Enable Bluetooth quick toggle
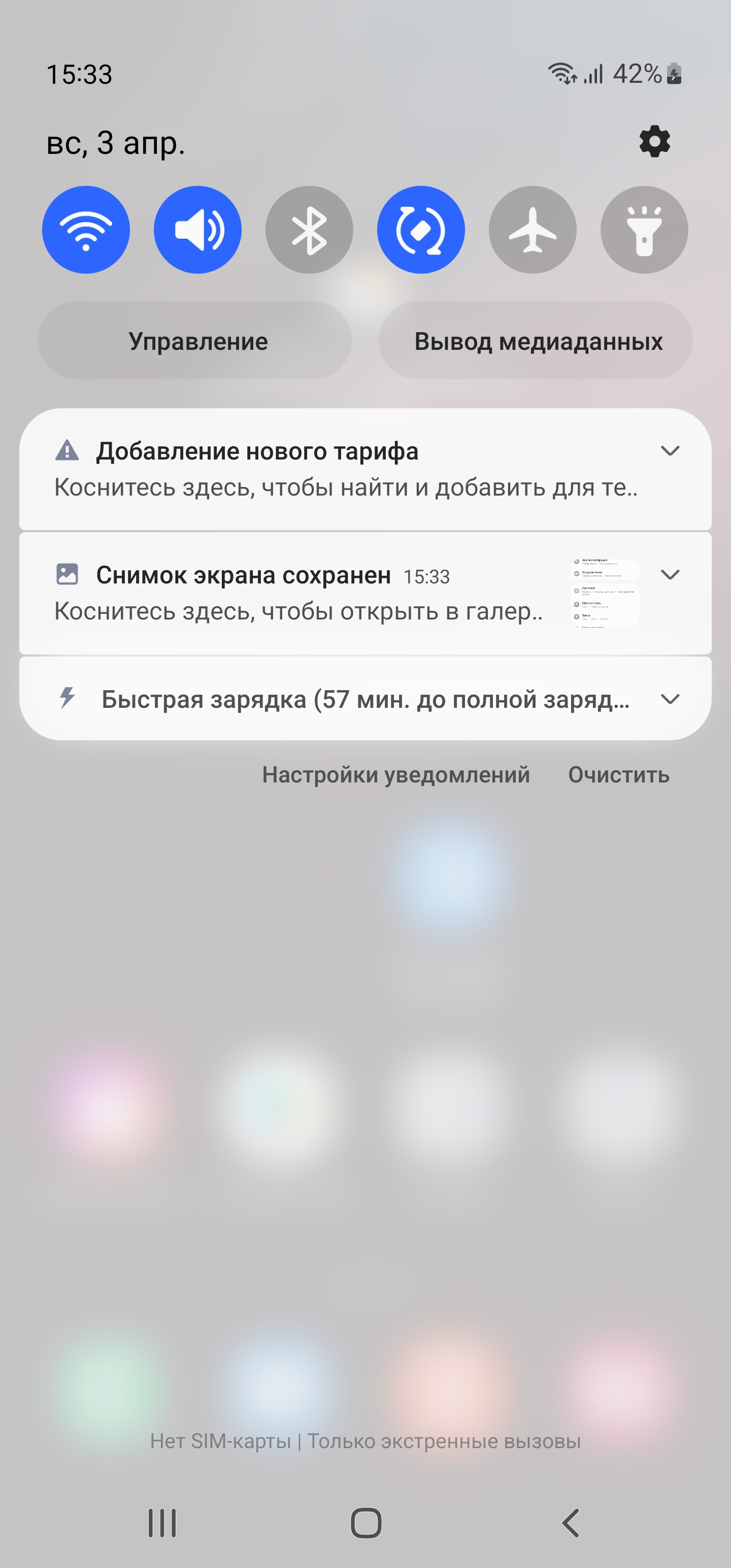The height and width of the screenshot is (1568, 731). click(x=309, y=230)
